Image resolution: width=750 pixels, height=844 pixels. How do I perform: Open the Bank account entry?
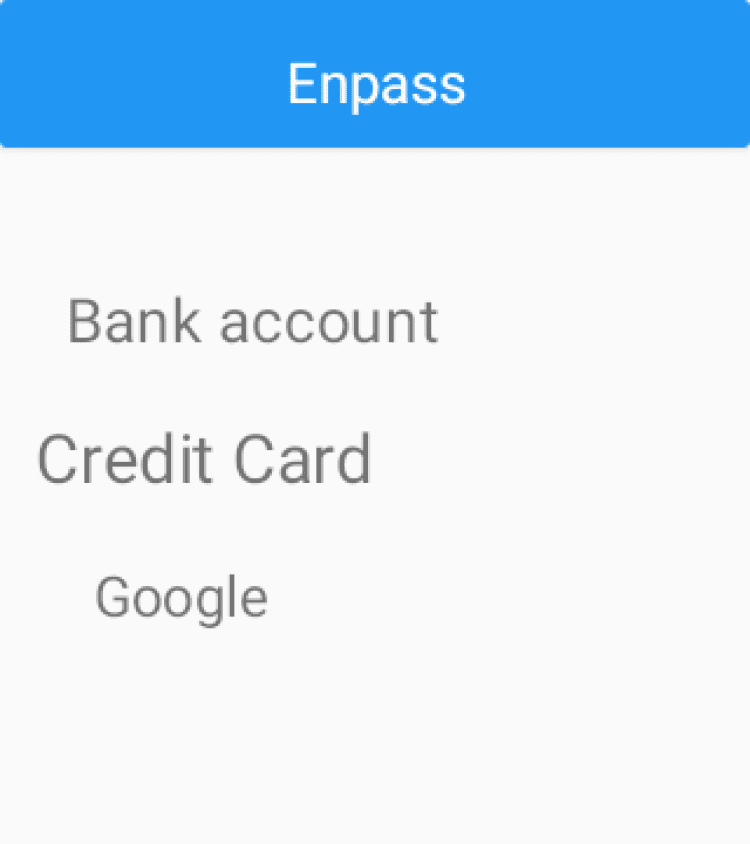click(252, 322)
